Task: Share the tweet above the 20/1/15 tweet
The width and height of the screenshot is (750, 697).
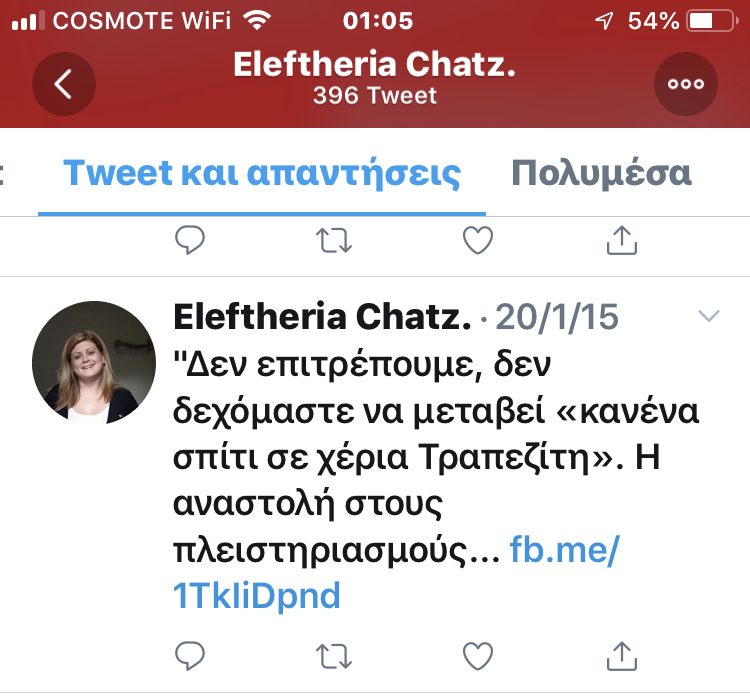Action: pos(622,239)
